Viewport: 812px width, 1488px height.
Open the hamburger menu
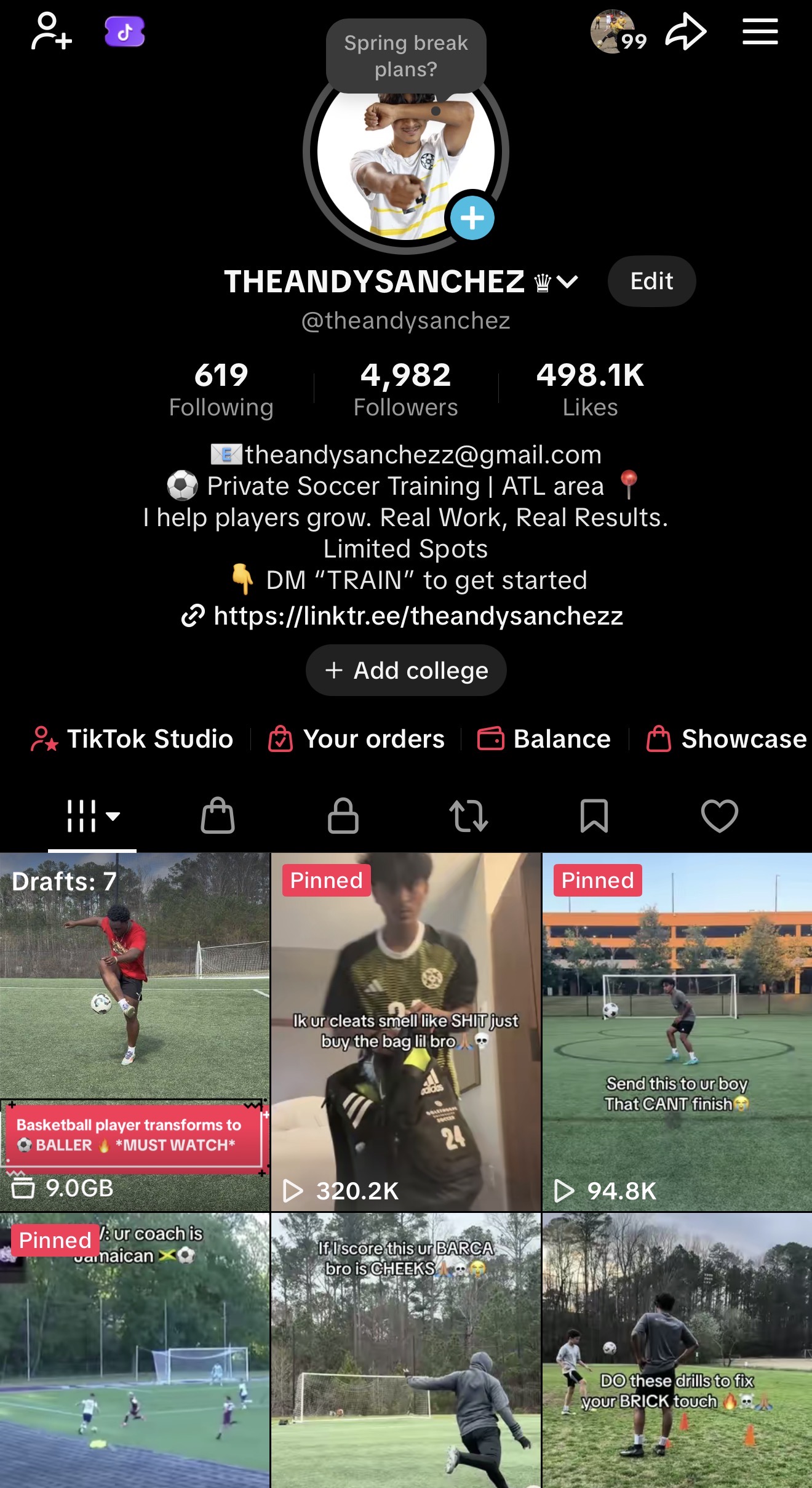(x=760, y=32)
